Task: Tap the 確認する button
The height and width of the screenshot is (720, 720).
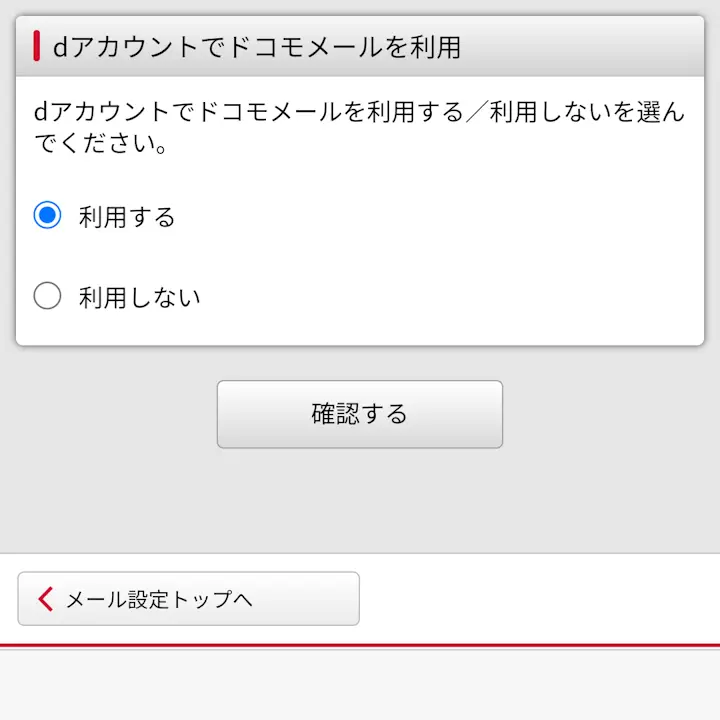Action: coord(360,414)
